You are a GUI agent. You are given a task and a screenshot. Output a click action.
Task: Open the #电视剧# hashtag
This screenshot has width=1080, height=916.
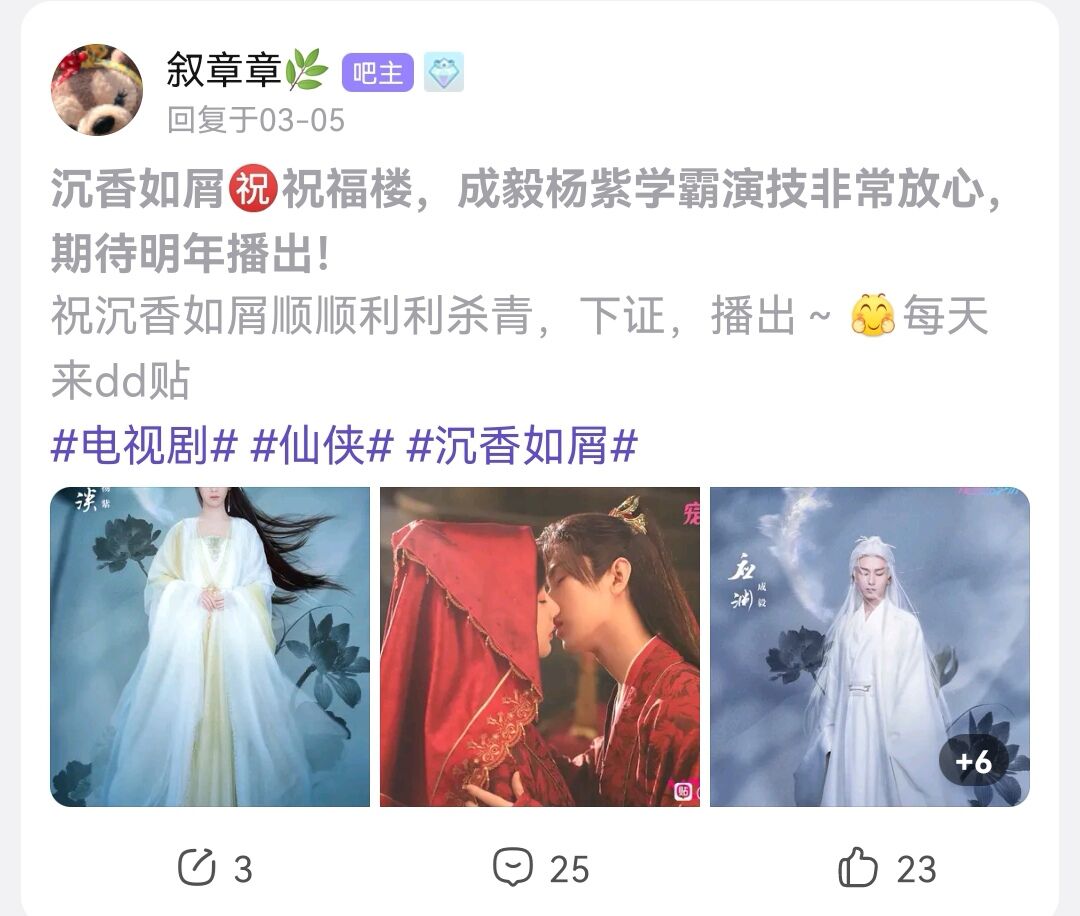click(x=144, y=447)
